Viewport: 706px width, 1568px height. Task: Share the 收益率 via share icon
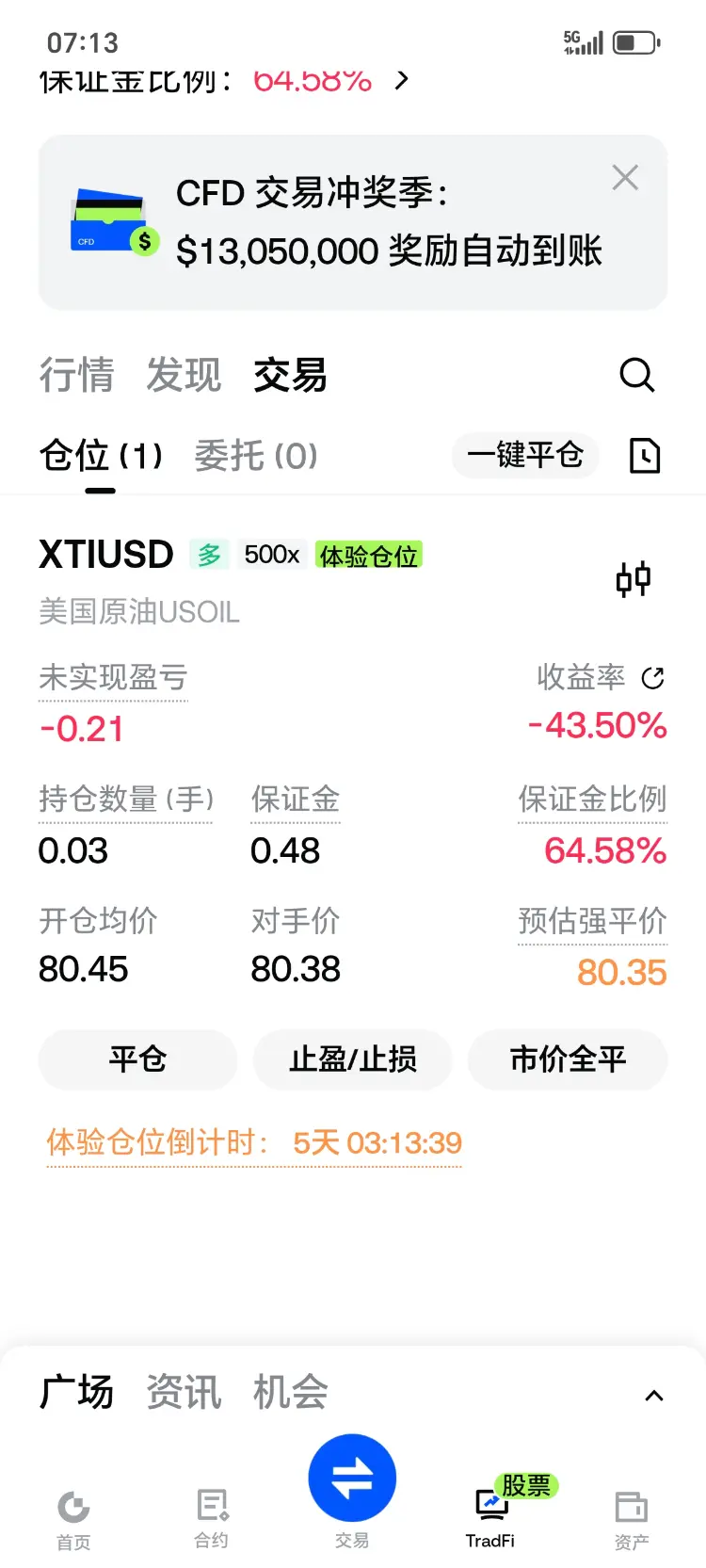click(x=652, y=678)
